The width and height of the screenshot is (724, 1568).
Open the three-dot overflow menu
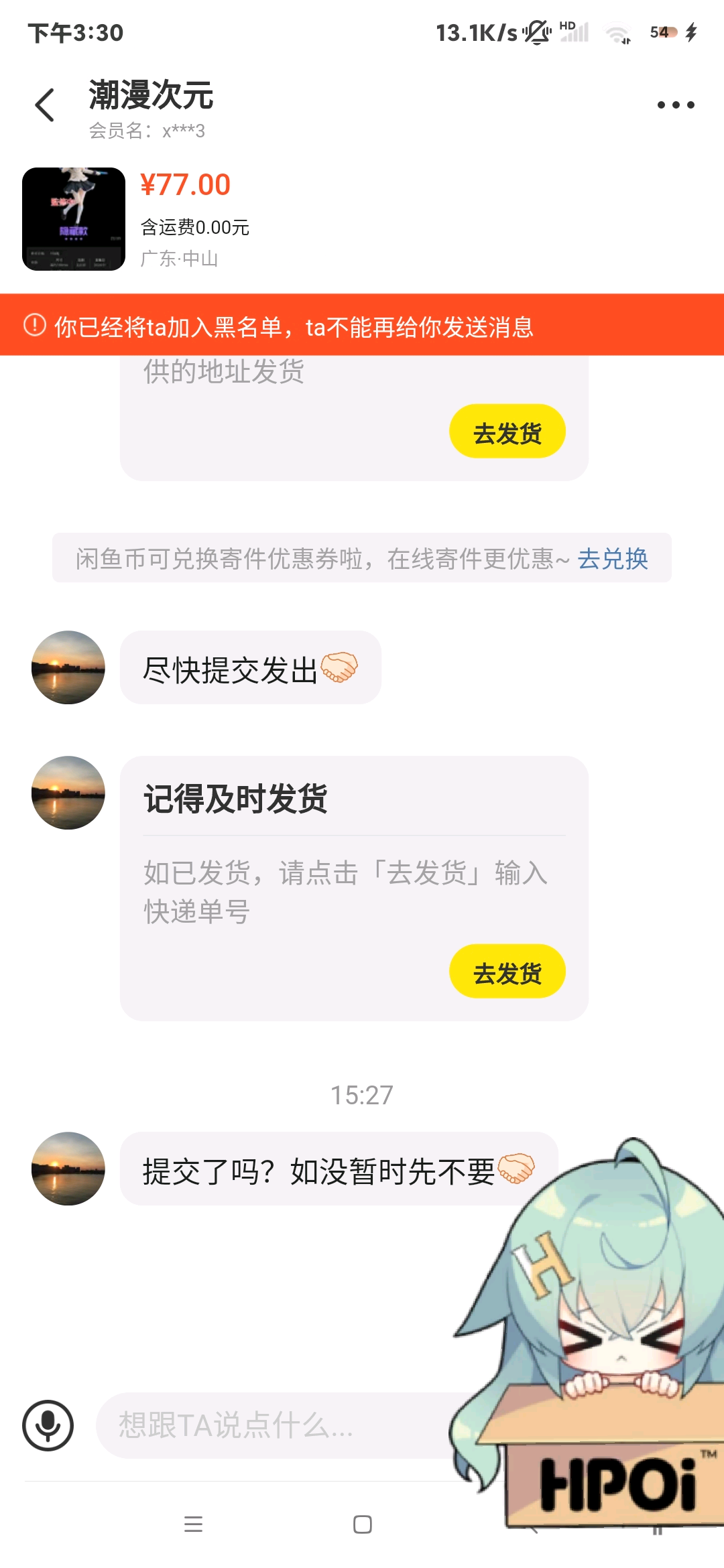click(676, 105)
